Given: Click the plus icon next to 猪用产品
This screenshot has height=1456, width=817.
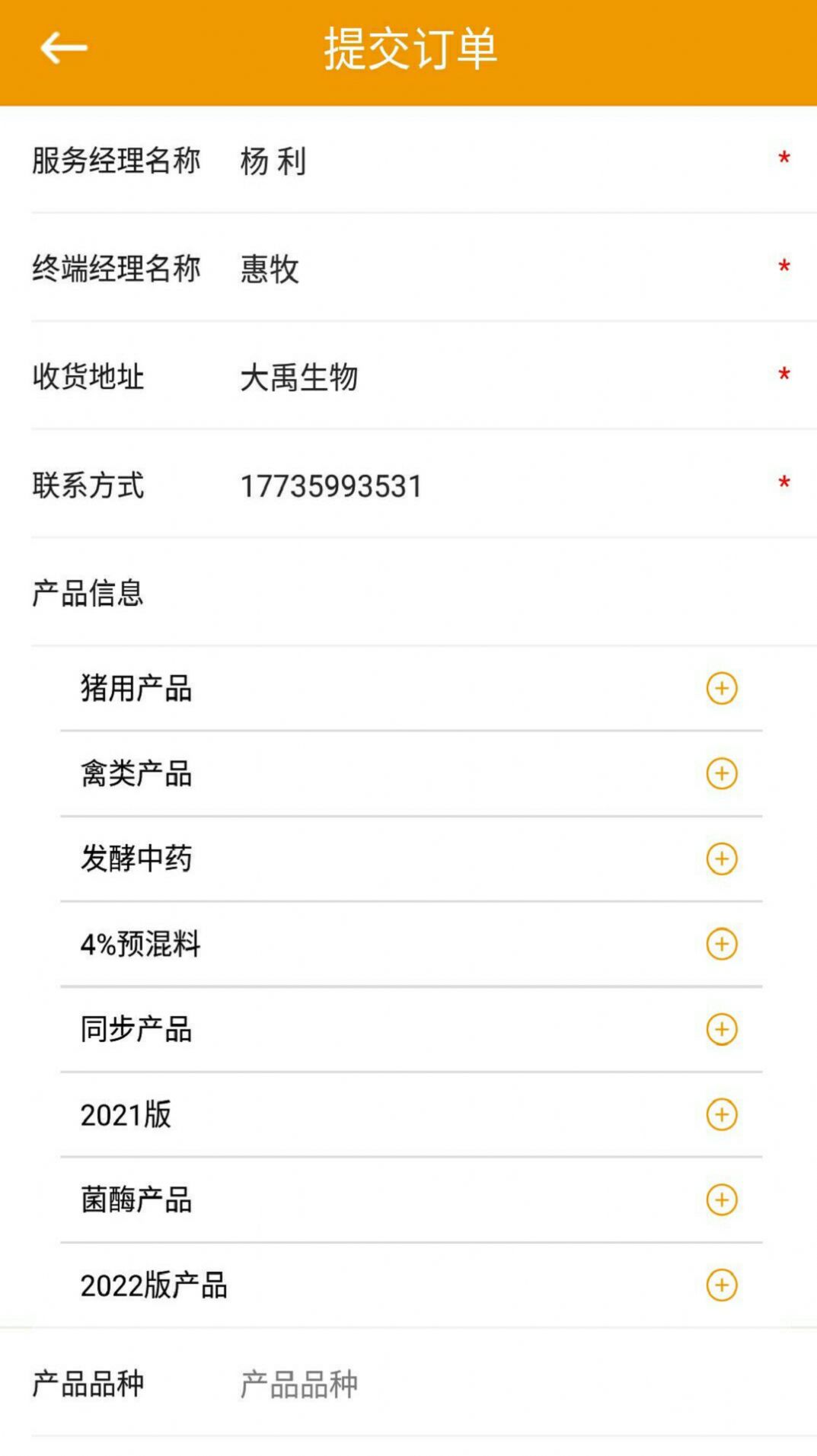Looking at the screenshot, I should [720, 688].
